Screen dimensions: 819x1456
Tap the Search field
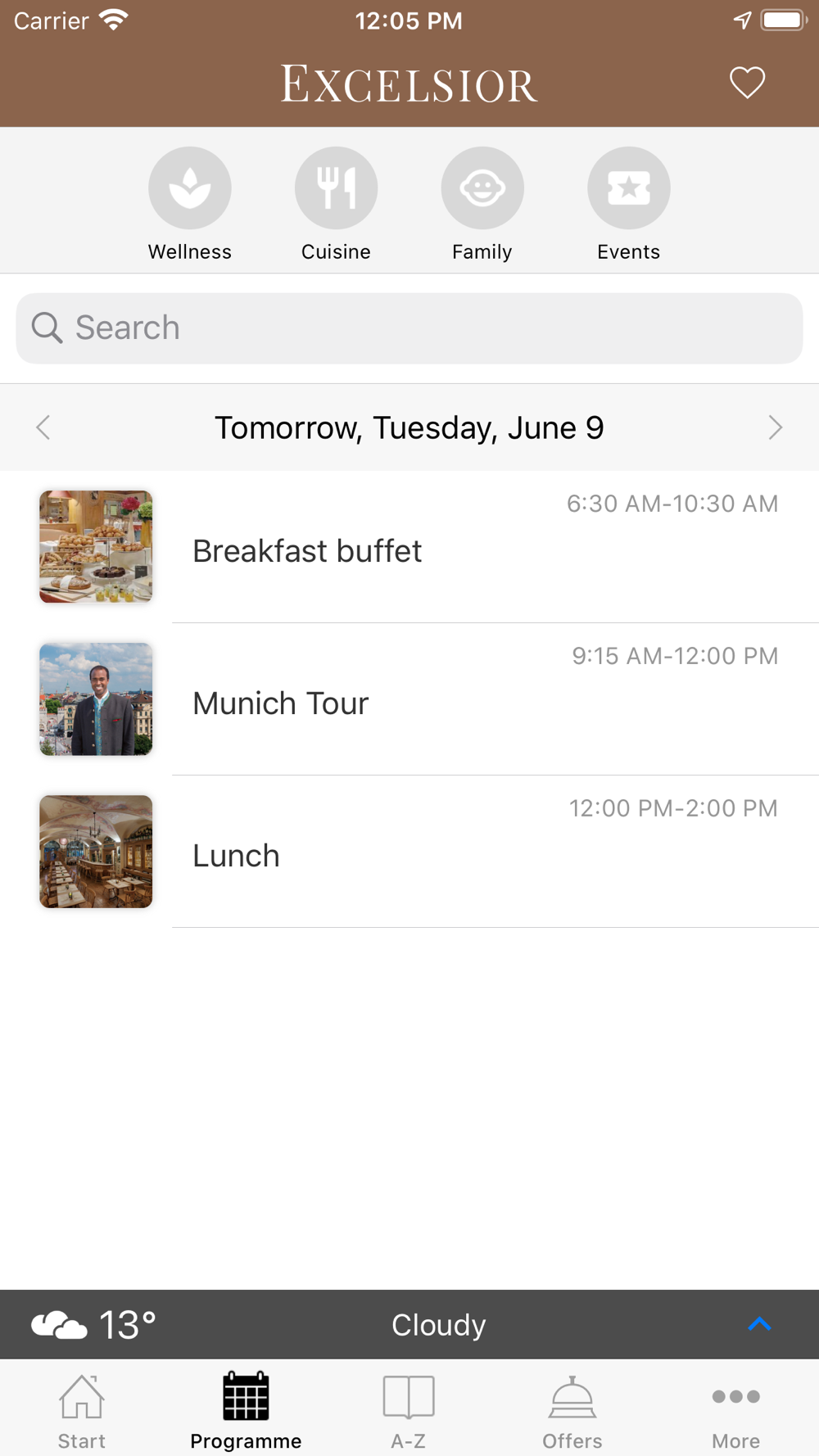409,328
